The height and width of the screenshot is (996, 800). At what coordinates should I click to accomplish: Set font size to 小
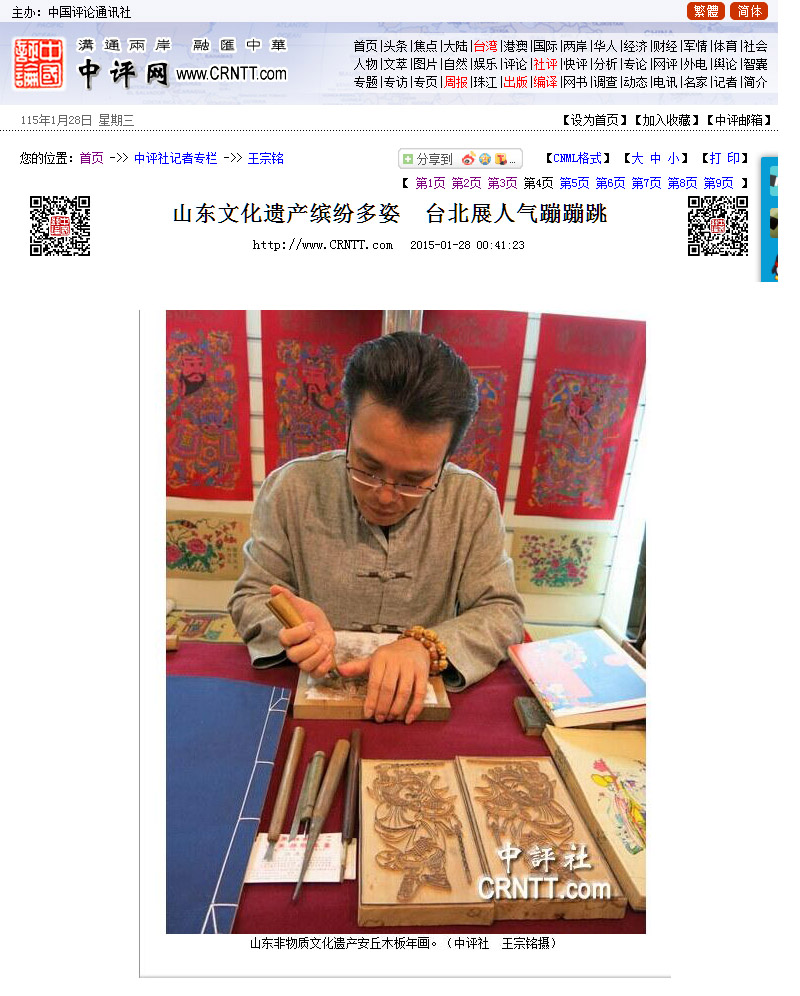coord(674,158)
